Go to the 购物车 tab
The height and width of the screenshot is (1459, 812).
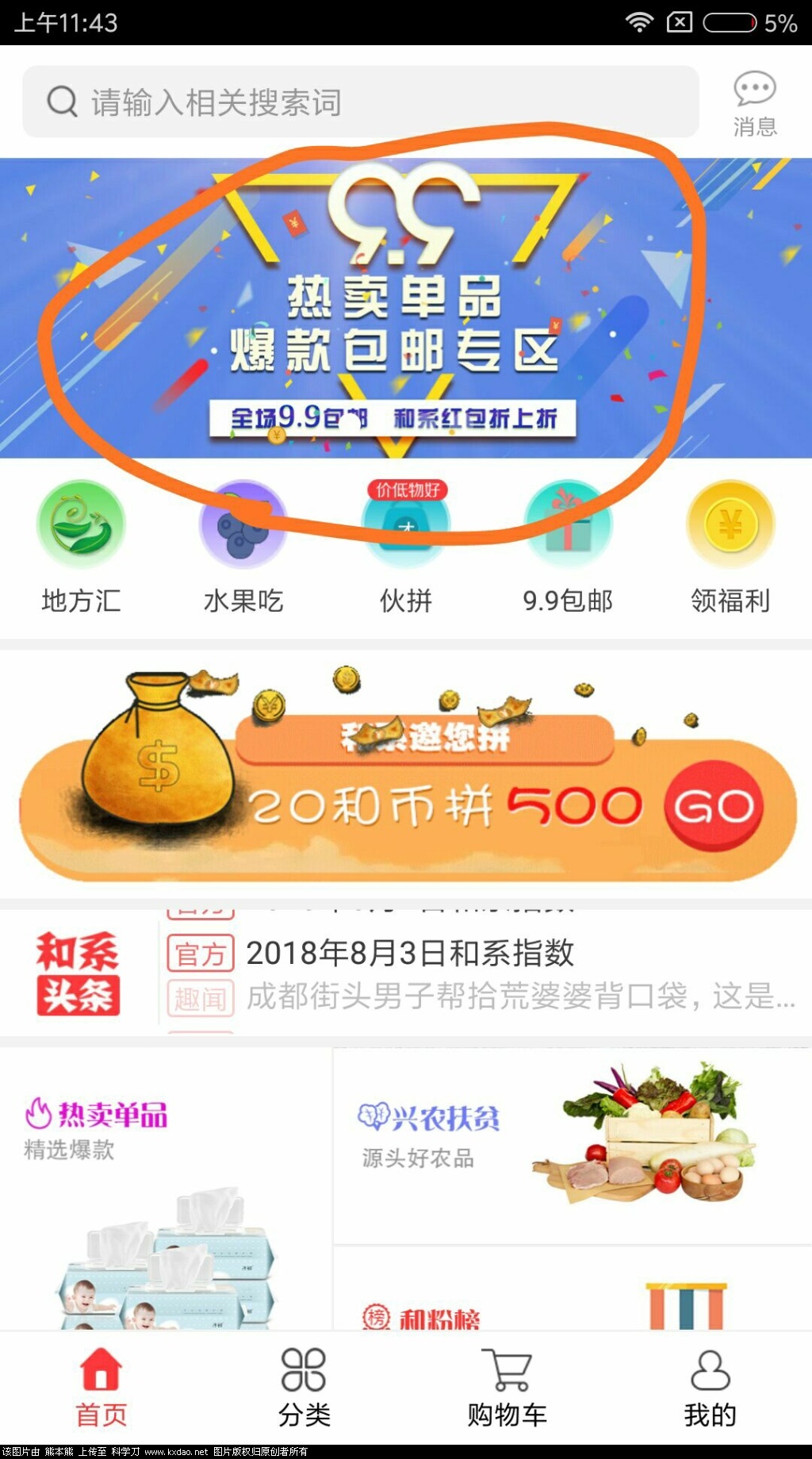pyautogui.click(x=507, y=1388)
